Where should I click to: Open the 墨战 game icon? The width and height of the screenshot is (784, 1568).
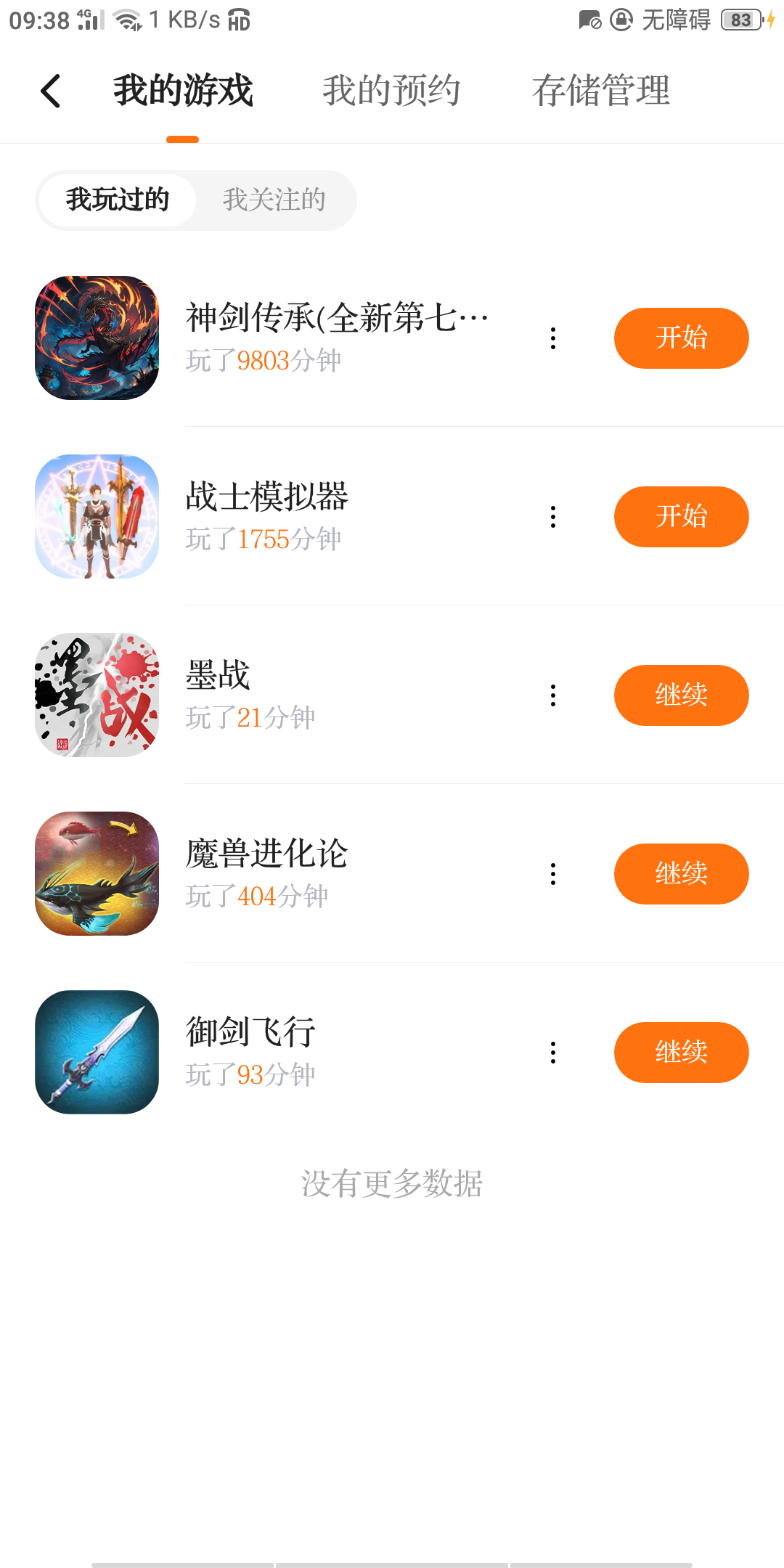tap(97, 695)
